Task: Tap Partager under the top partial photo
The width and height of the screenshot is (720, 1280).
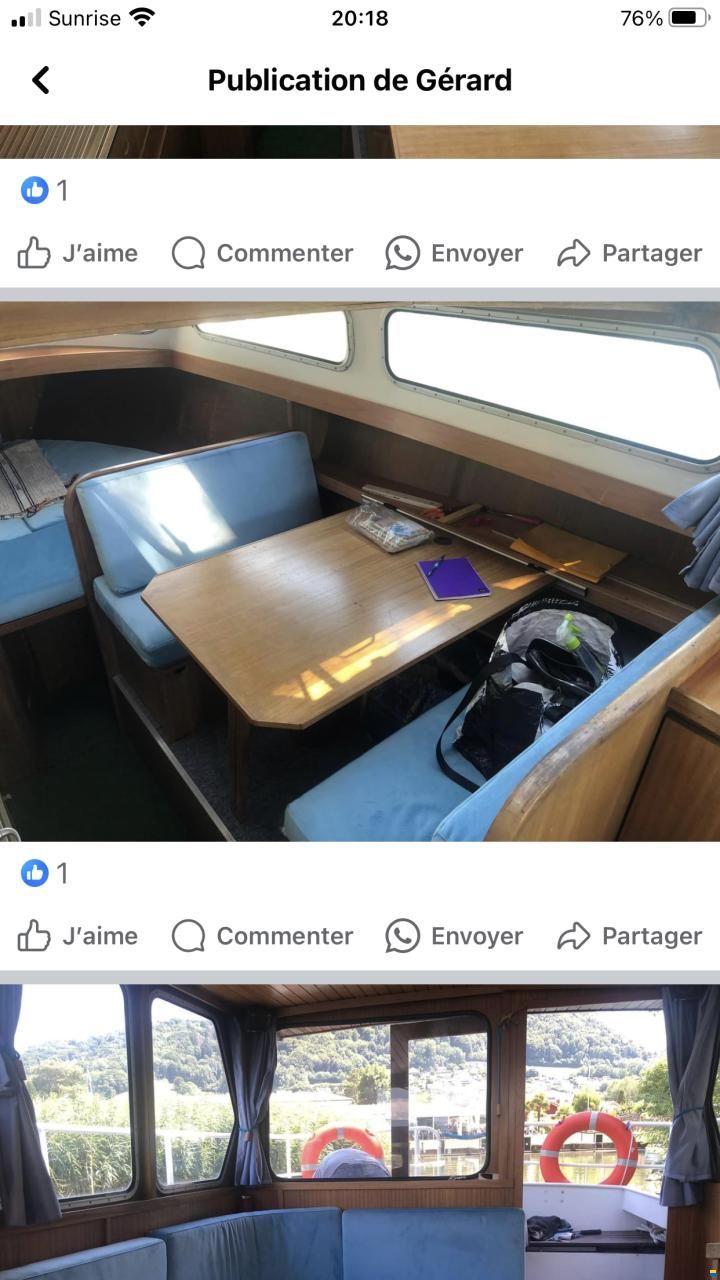Action: pos(630,253)
